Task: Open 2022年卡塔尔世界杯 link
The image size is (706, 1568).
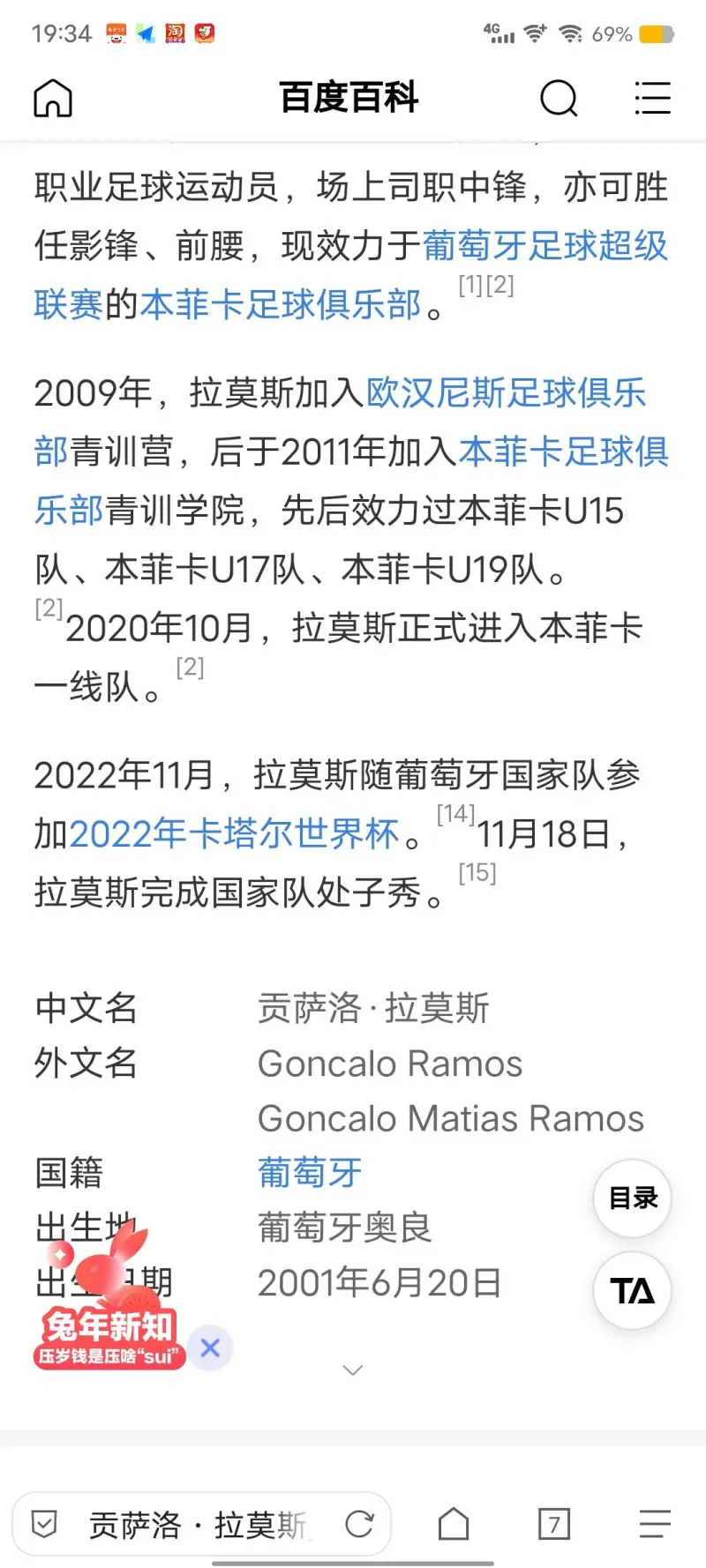Action: click(x=234, y=833)
